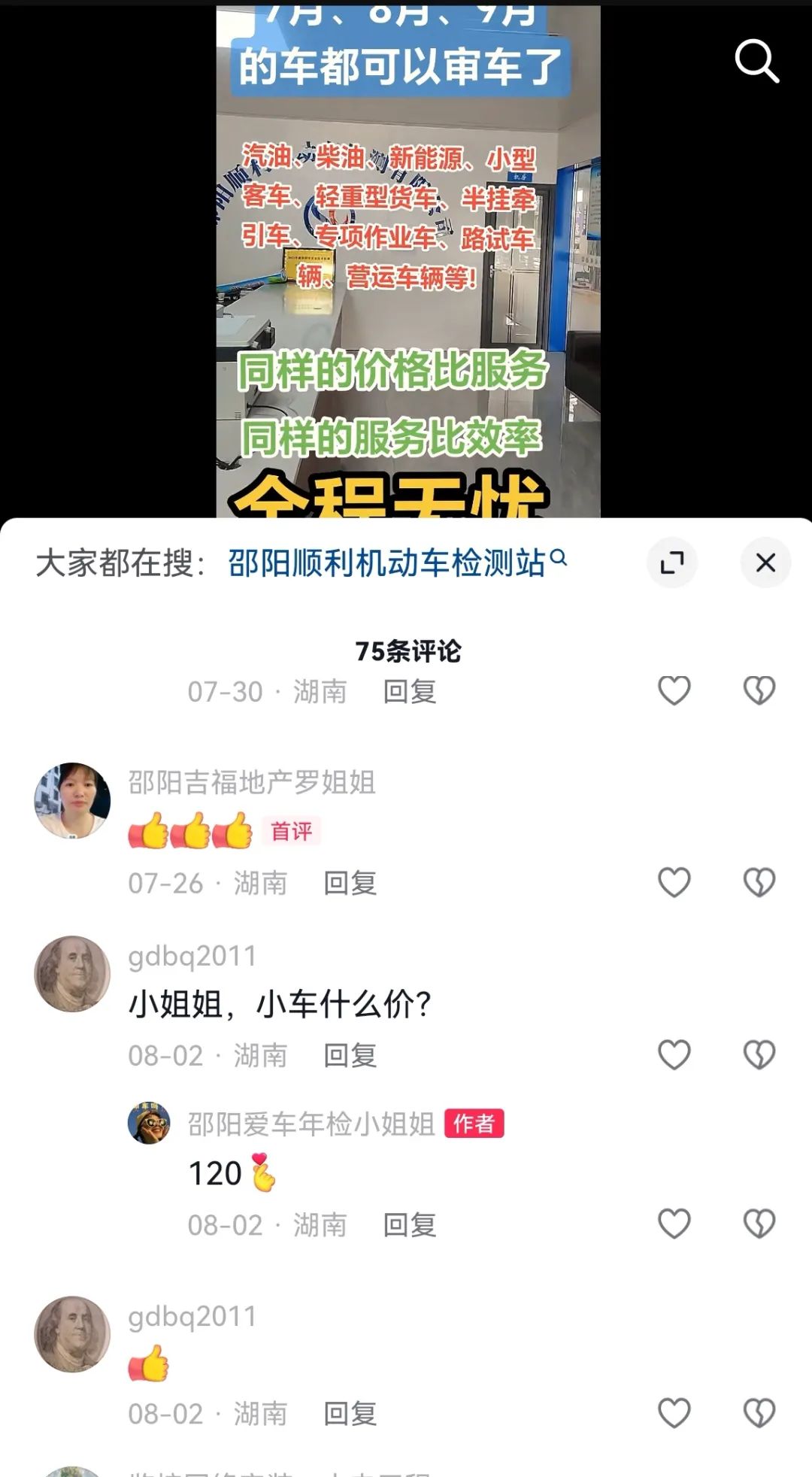
Task: Close the comments panel
Action: (x=765, y=563)
